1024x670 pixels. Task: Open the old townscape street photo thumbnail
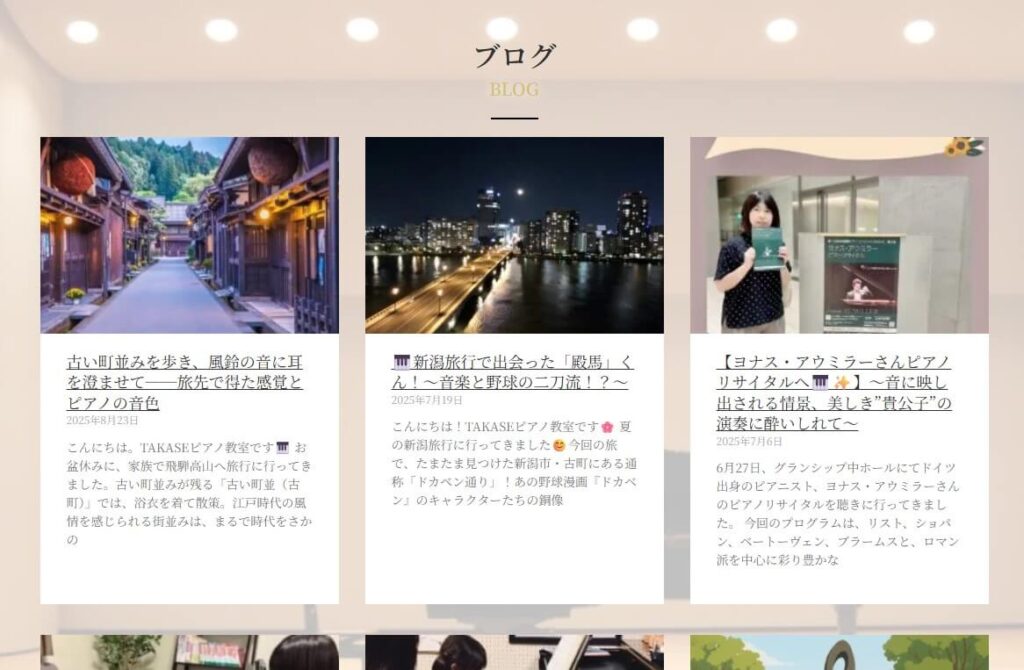(189, 235)
